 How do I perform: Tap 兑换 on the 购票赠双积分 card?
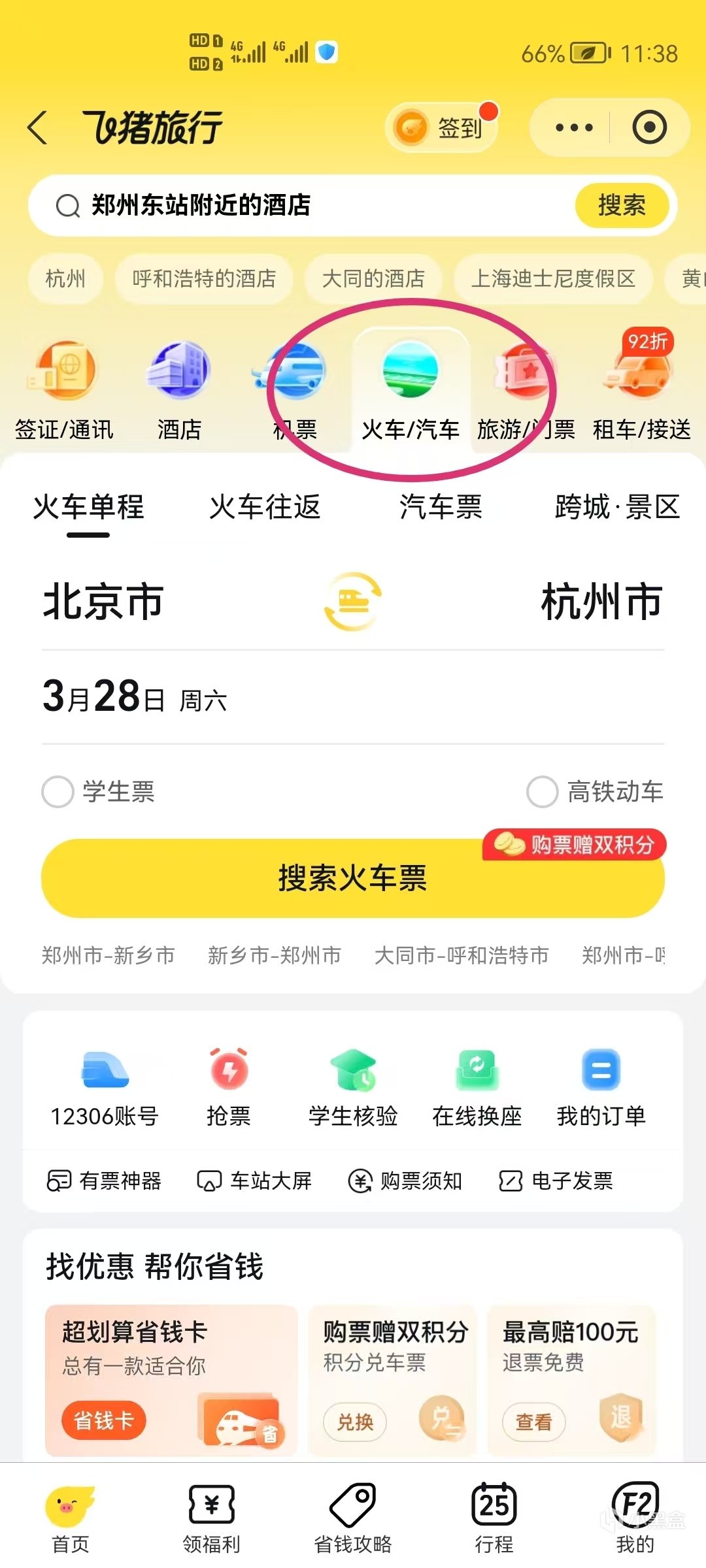coord(355,1422)
